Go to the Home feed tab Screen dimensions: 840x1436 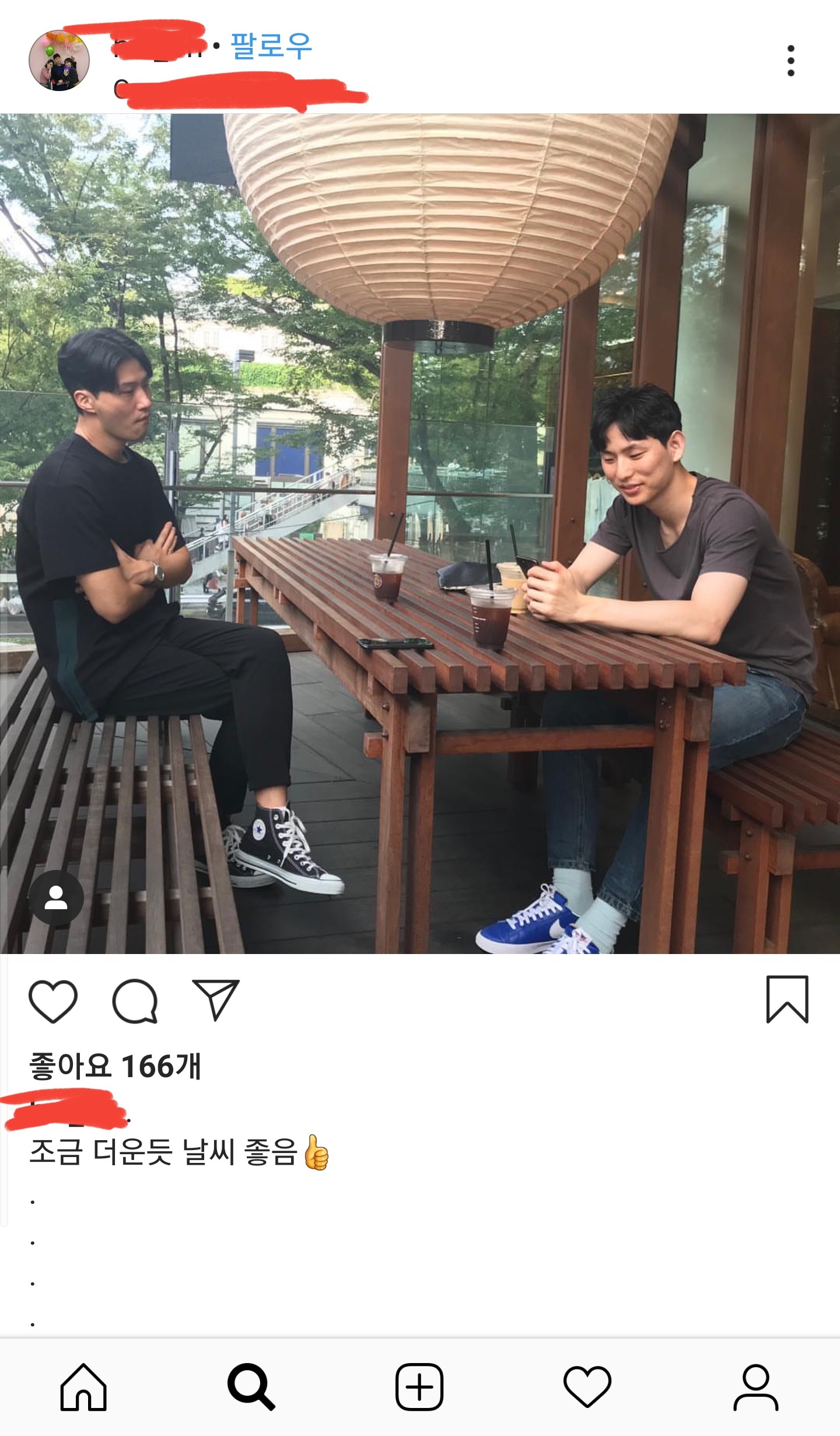(83, 1387)
